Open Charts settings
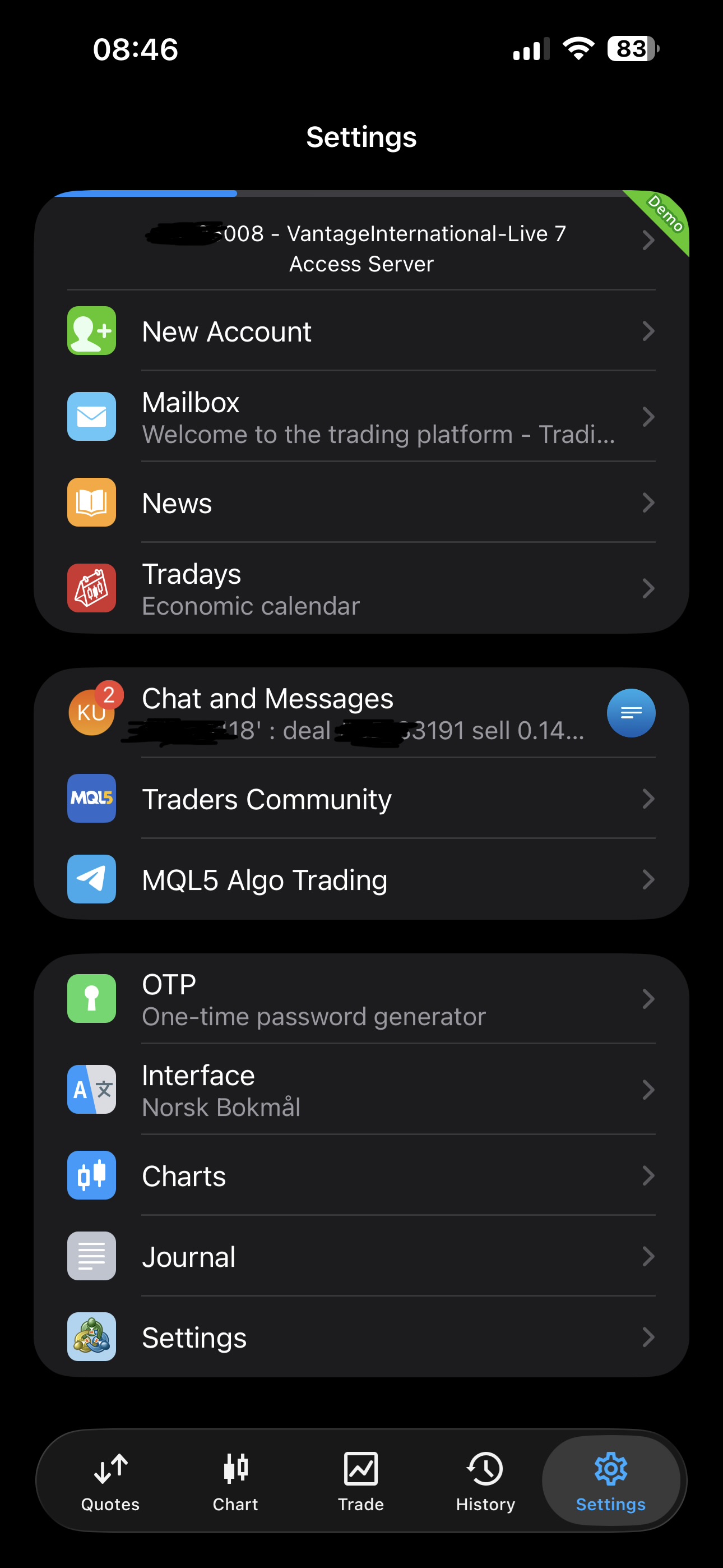This screenshot has width=723, height=1568. click(361, 1175)
